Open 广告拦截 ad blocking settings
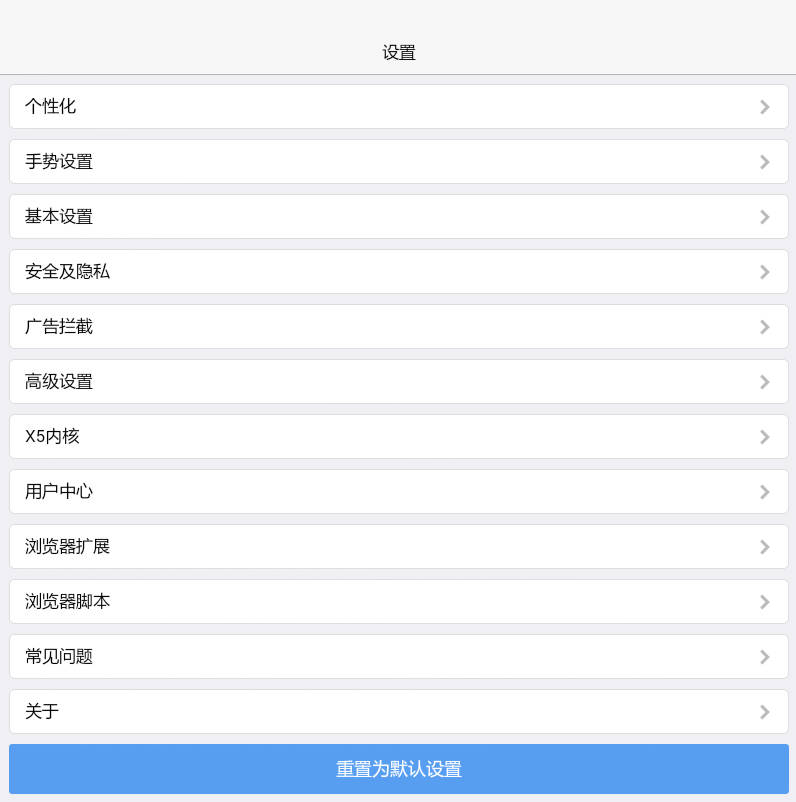This screenshot has width=796, height=802. tap(398, 326)
